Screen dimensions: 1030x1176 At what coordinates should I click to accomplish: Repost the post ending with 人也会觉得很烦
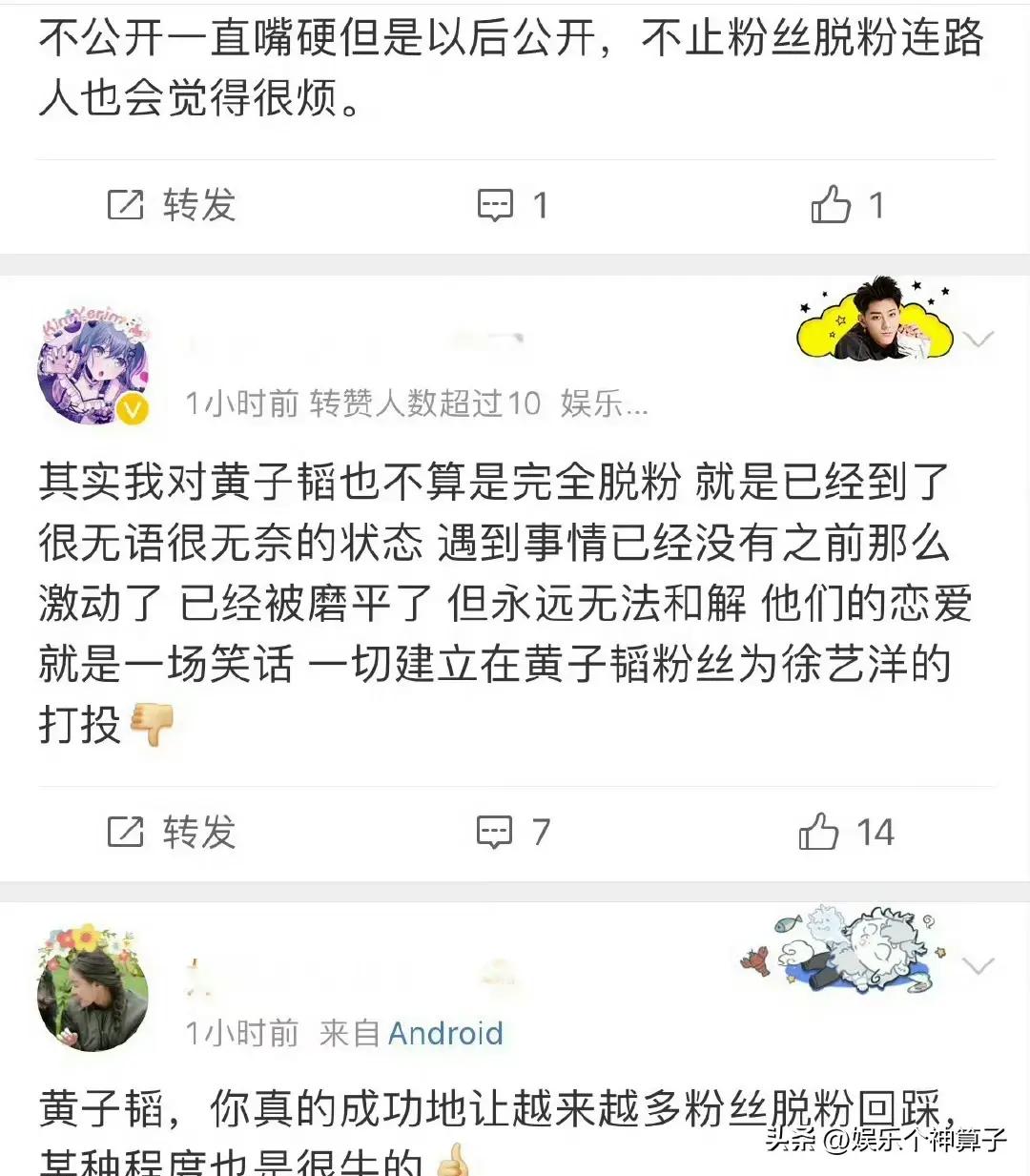171,205
